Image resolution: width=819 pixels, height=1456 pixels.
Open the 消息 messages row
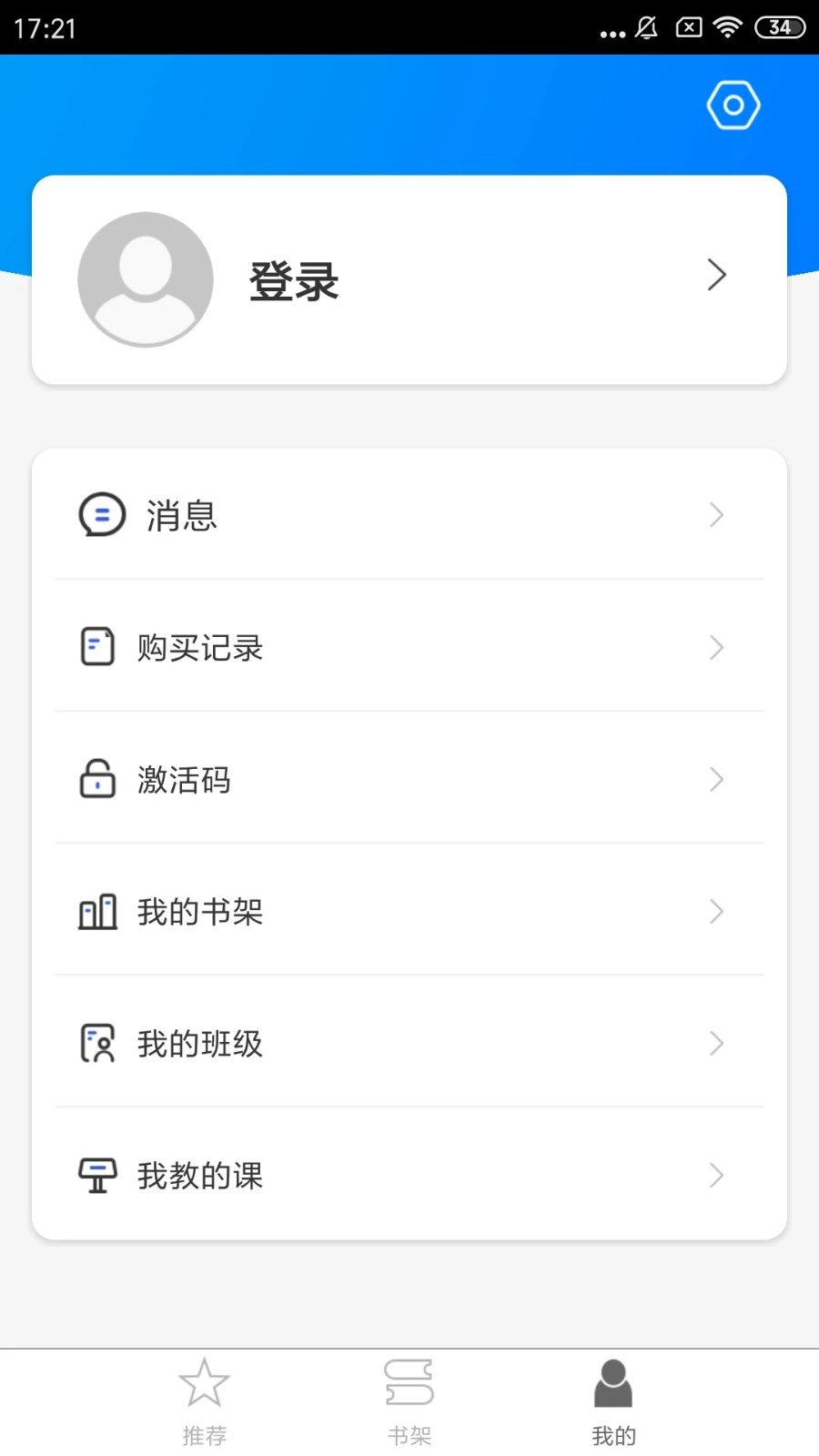[409, 515]
